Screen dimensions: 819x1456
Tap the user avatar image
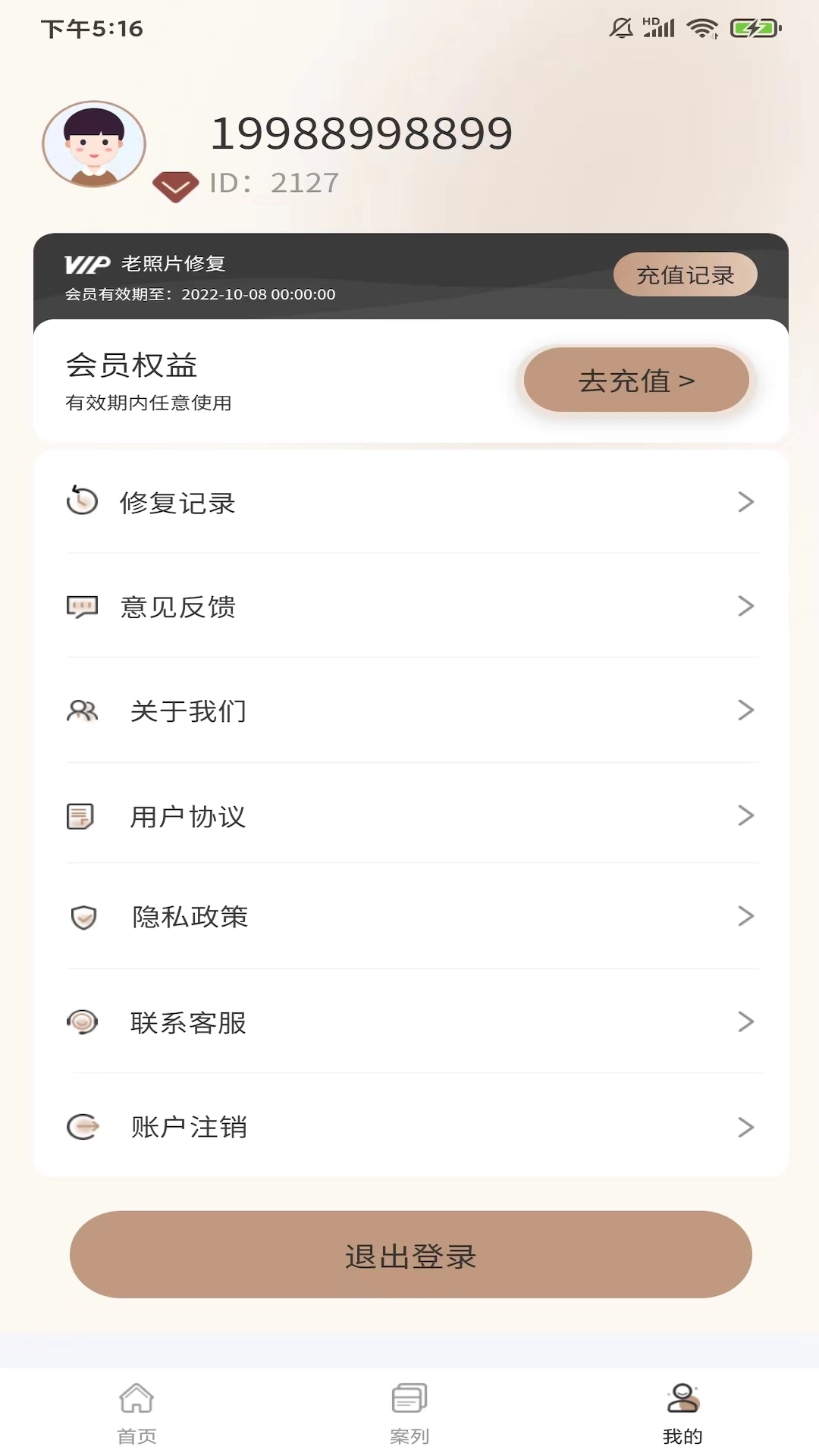pyautogui.click(x=93, y=146)
